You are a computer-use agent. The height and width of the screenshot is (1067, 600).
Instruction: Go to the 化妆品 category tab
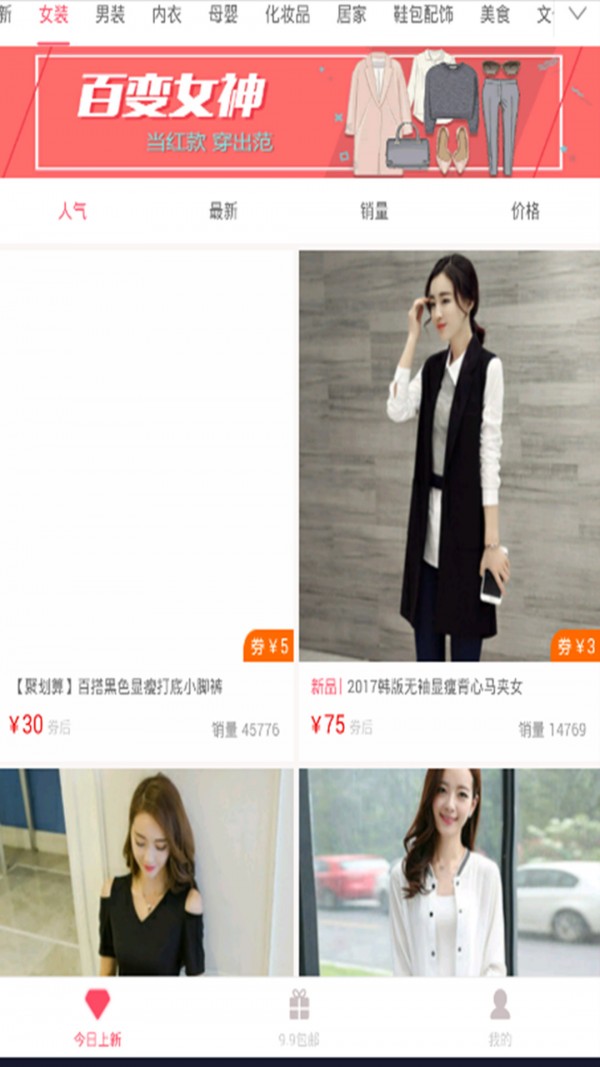(287, 15)
